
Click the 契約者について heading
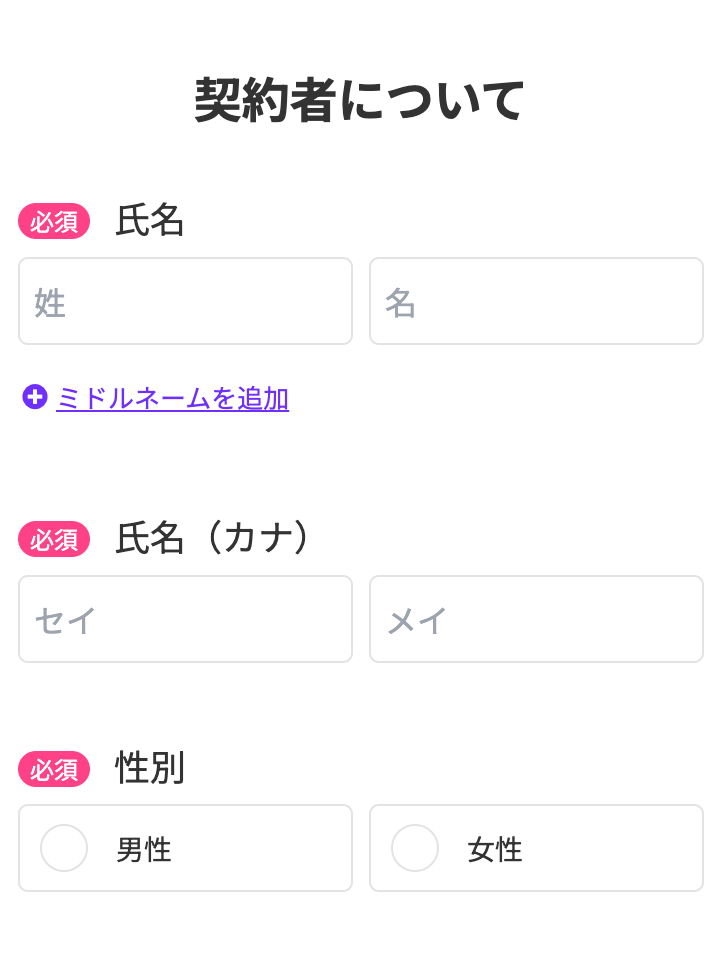pos(362,96)
